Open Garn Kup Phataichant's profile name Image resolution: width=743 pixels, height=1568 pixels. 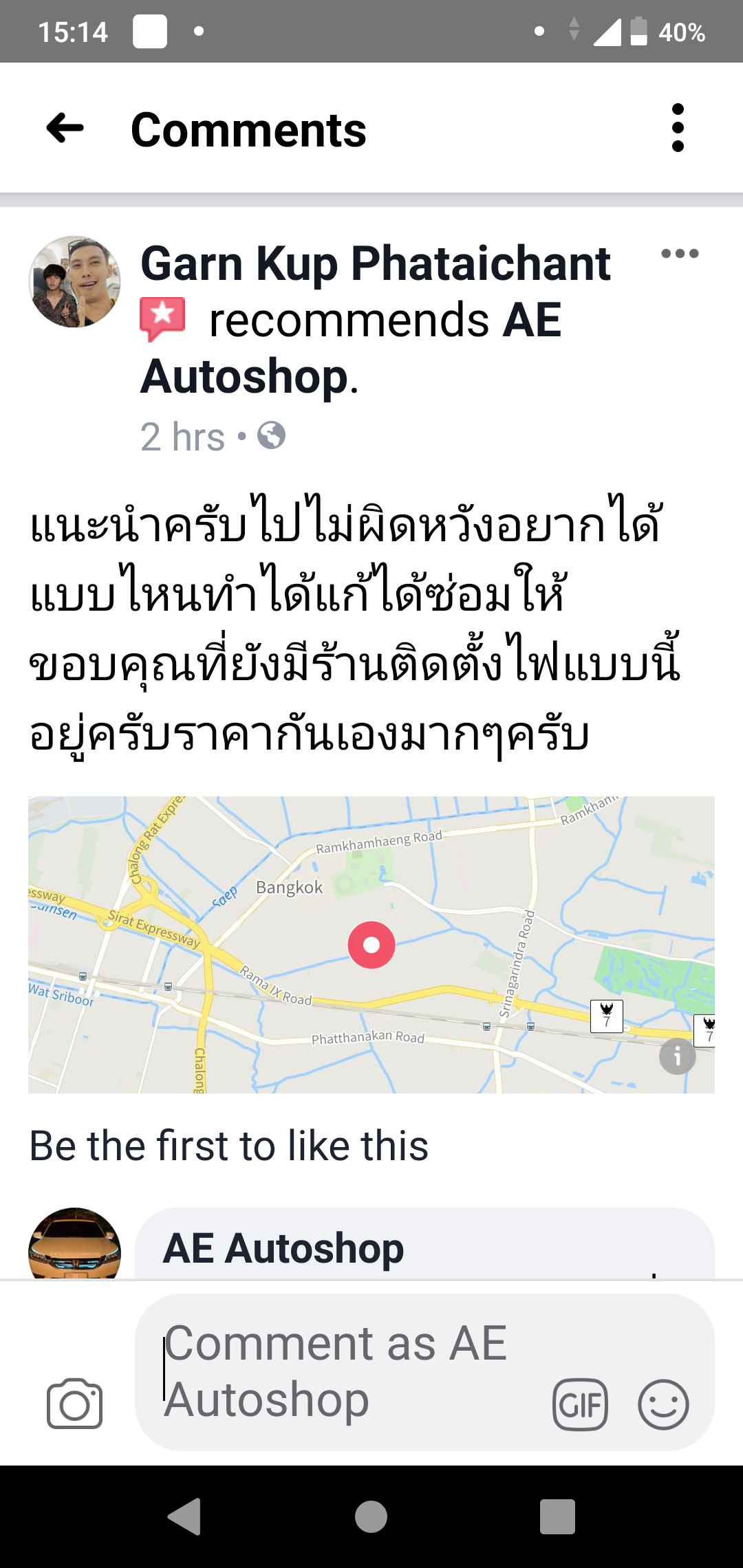[375, 263]
